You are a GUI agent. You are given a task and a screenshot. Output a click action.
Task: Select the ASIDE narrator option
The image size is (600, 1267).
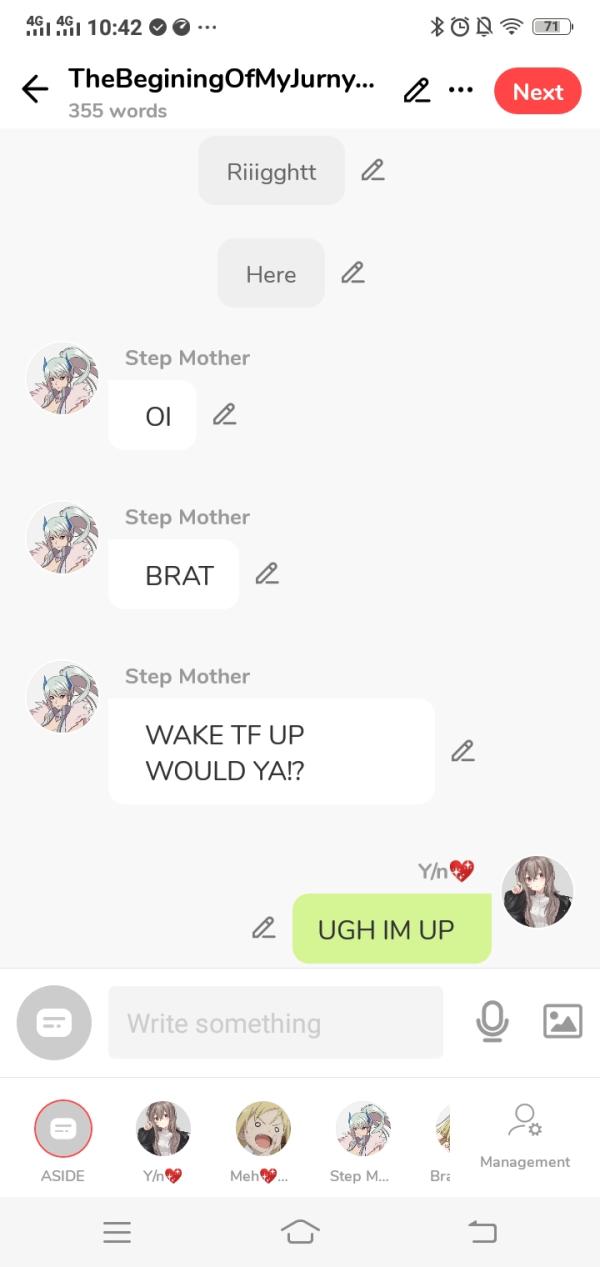point(63,1130)
